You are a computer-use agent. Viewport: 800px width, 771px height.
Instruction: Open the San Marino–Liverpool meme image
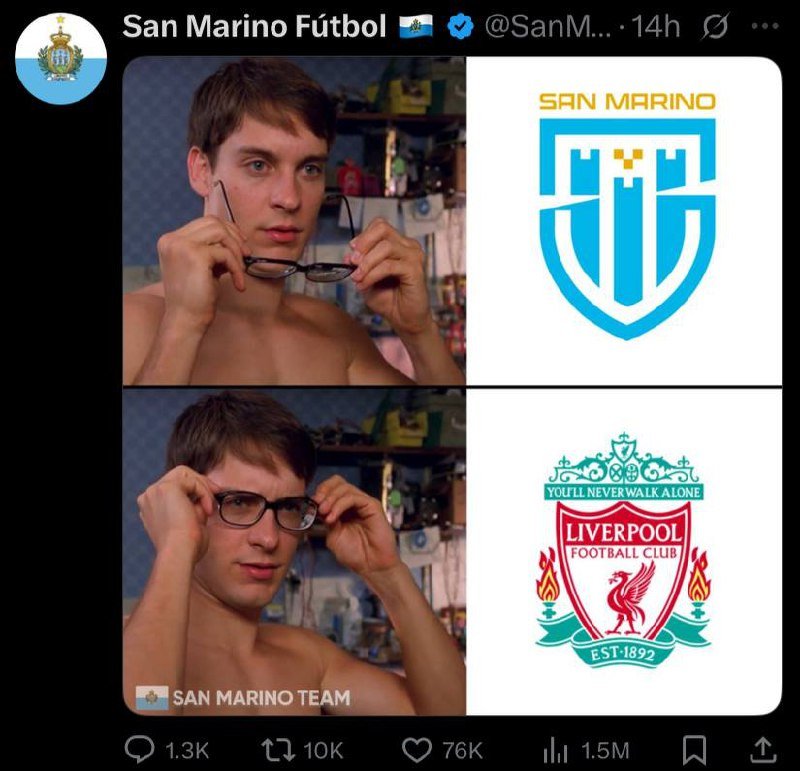(452, 385)
